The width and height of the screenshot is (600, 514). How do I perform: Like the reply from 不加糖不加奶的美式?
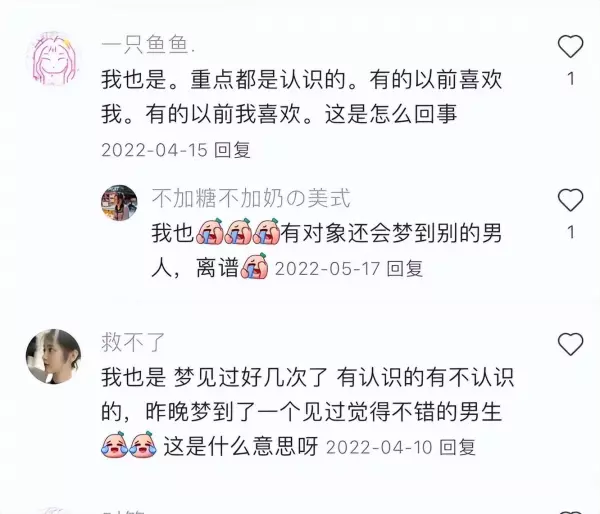(x=570, y=200)
